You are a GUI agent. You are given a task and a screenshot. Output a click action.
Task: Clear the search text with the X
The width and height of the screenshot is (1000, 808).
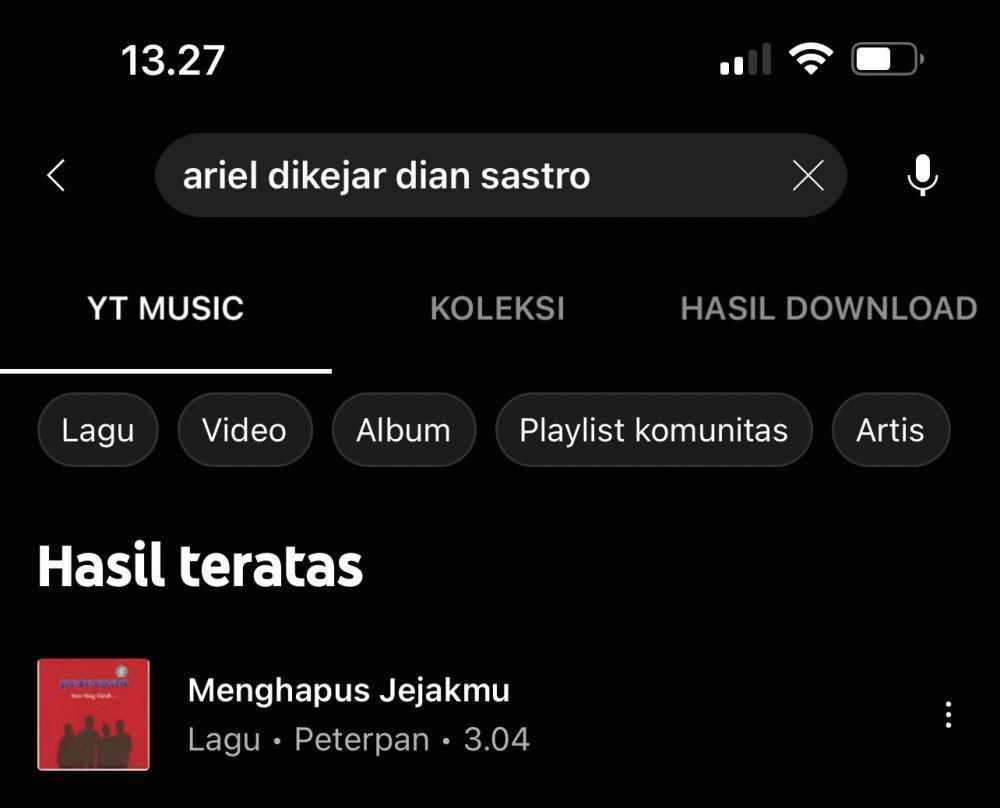pos(807,176)
